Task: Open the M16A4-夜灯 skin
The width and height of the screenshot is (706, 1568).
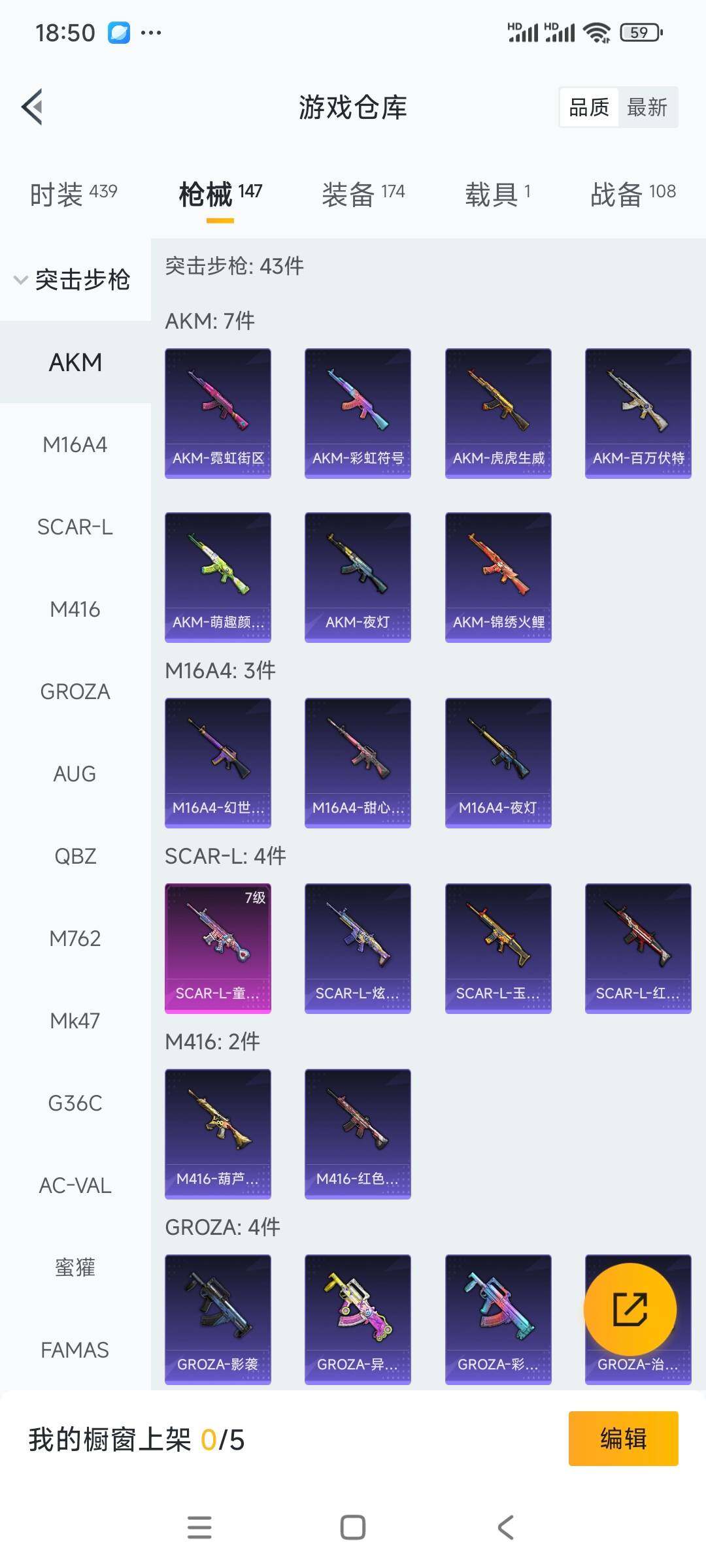Action: click(498, 762)
